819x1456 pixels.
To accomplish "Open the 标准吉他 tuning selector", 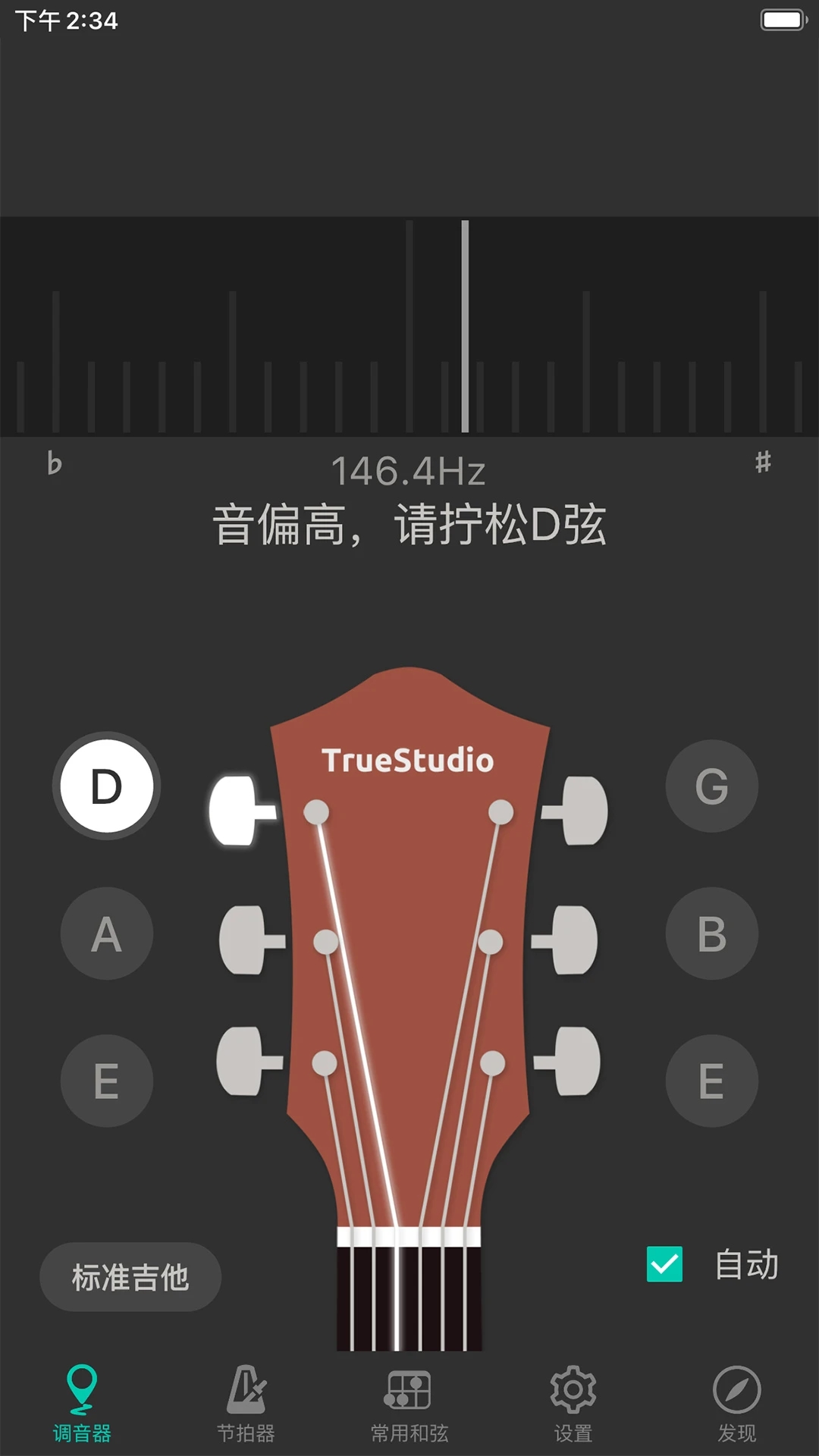I will (x=130, y=1277).
